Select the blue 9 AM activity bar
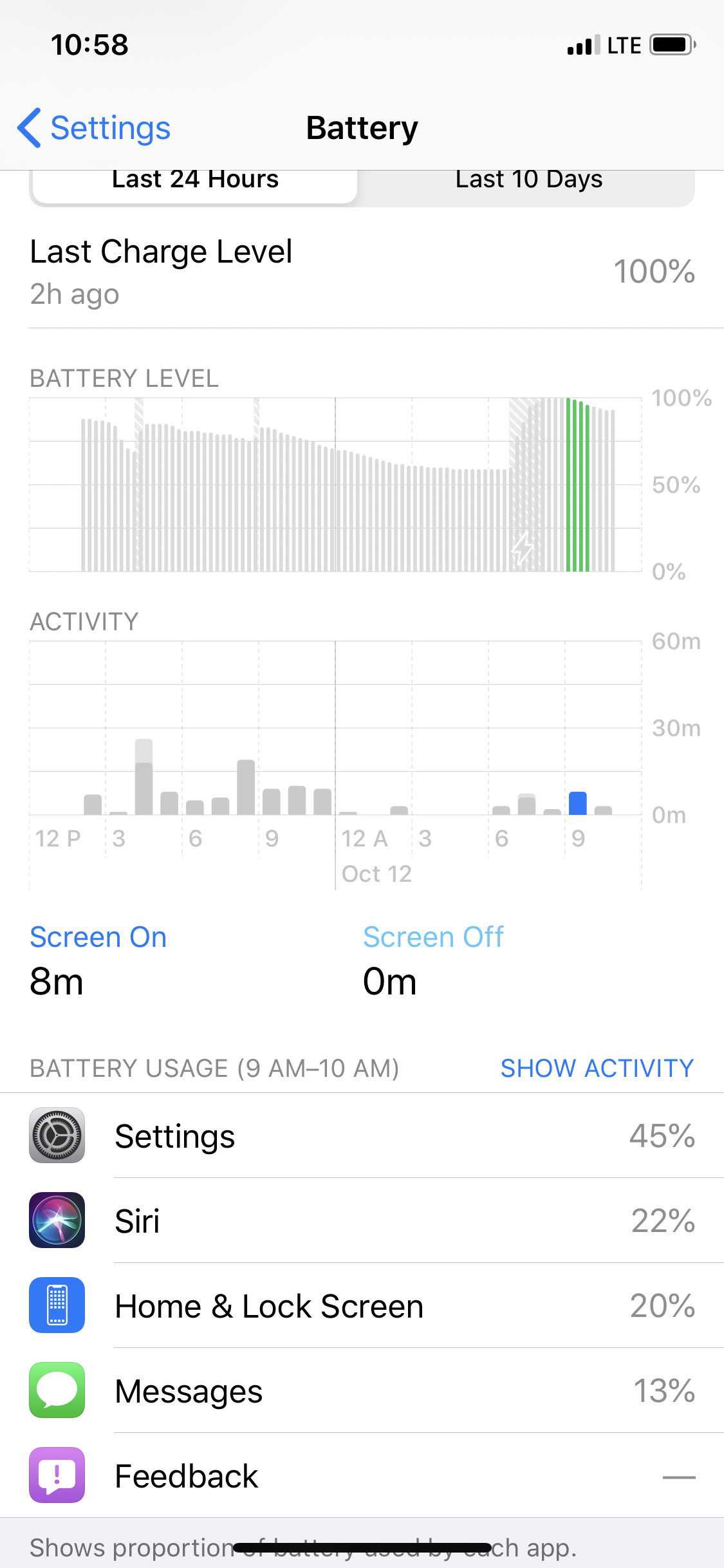 [578, 803]
